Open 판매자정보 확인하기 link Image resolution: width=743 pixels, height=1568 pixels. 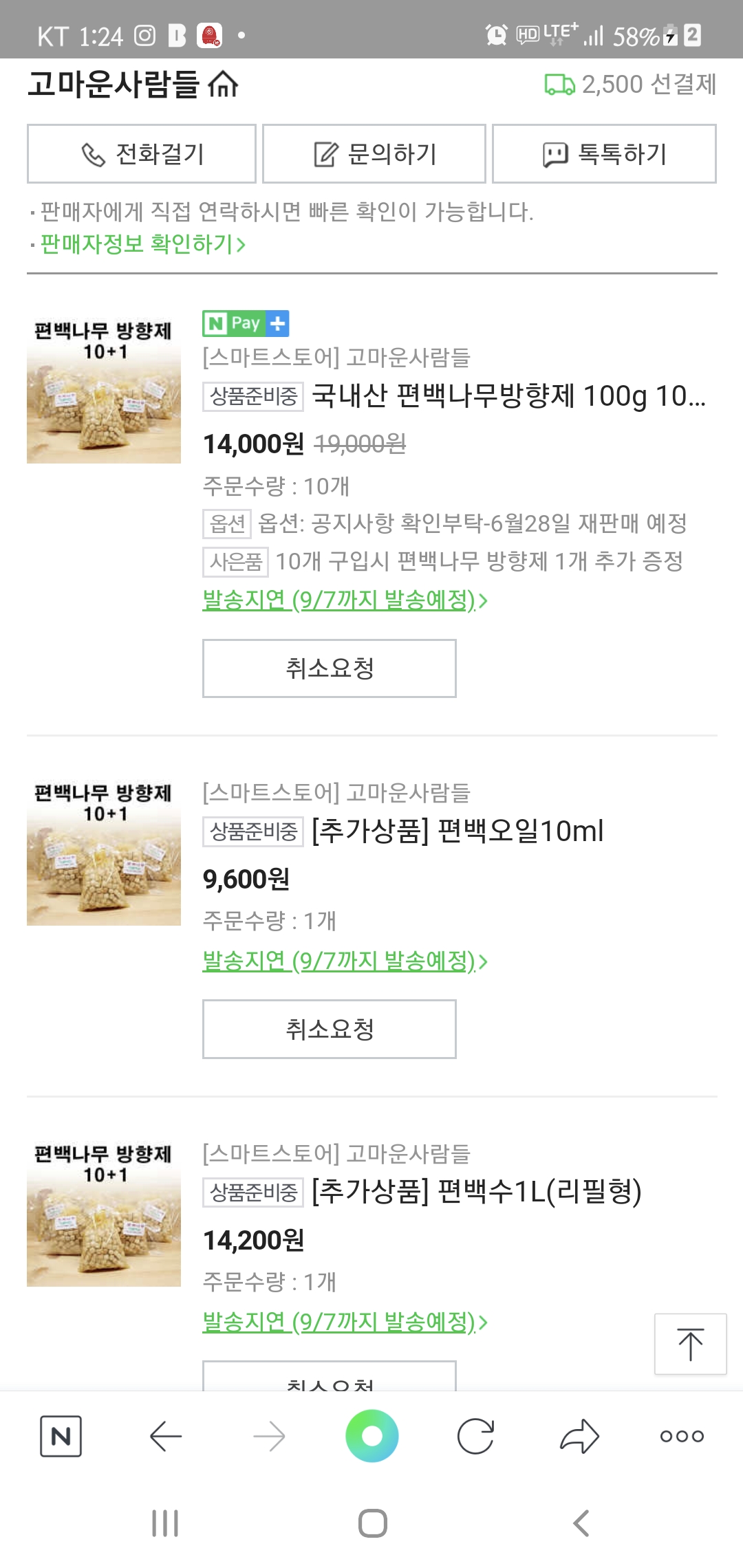coord(142,244)
